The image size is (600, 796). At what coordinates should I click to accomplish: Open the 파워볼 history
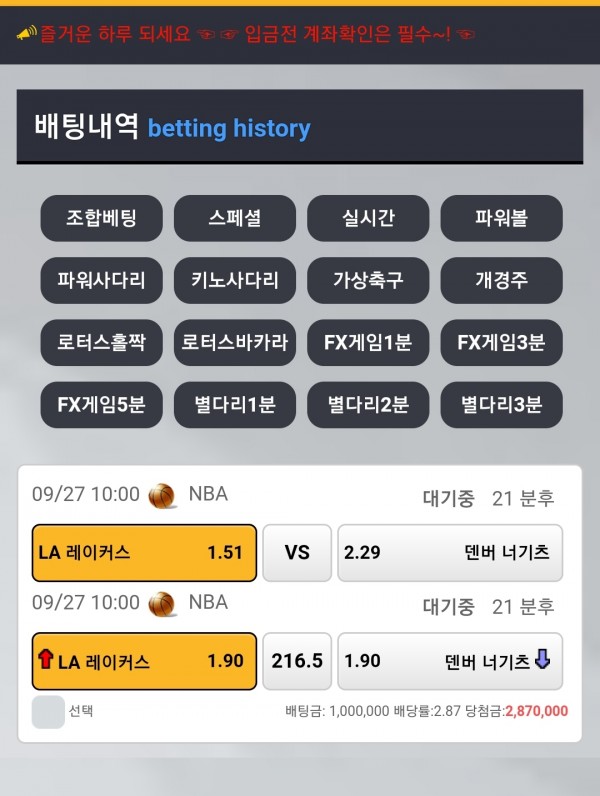point(501,218)
